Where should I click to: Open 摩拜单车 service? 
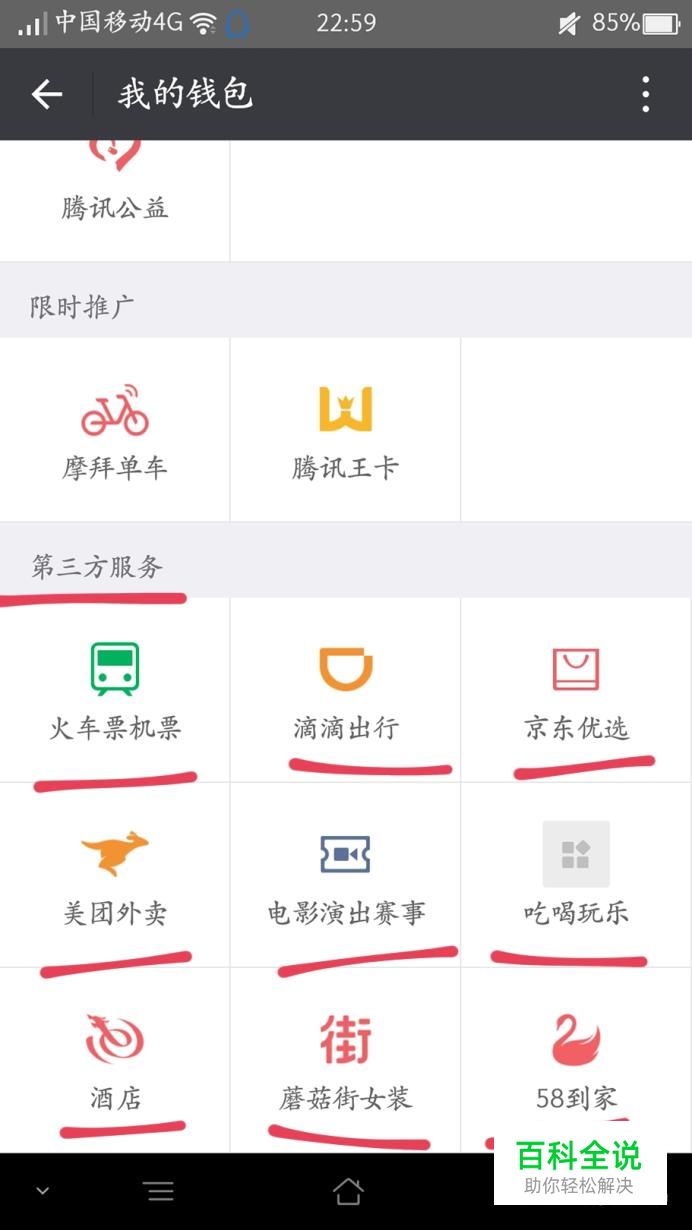(x=115, y=430)
